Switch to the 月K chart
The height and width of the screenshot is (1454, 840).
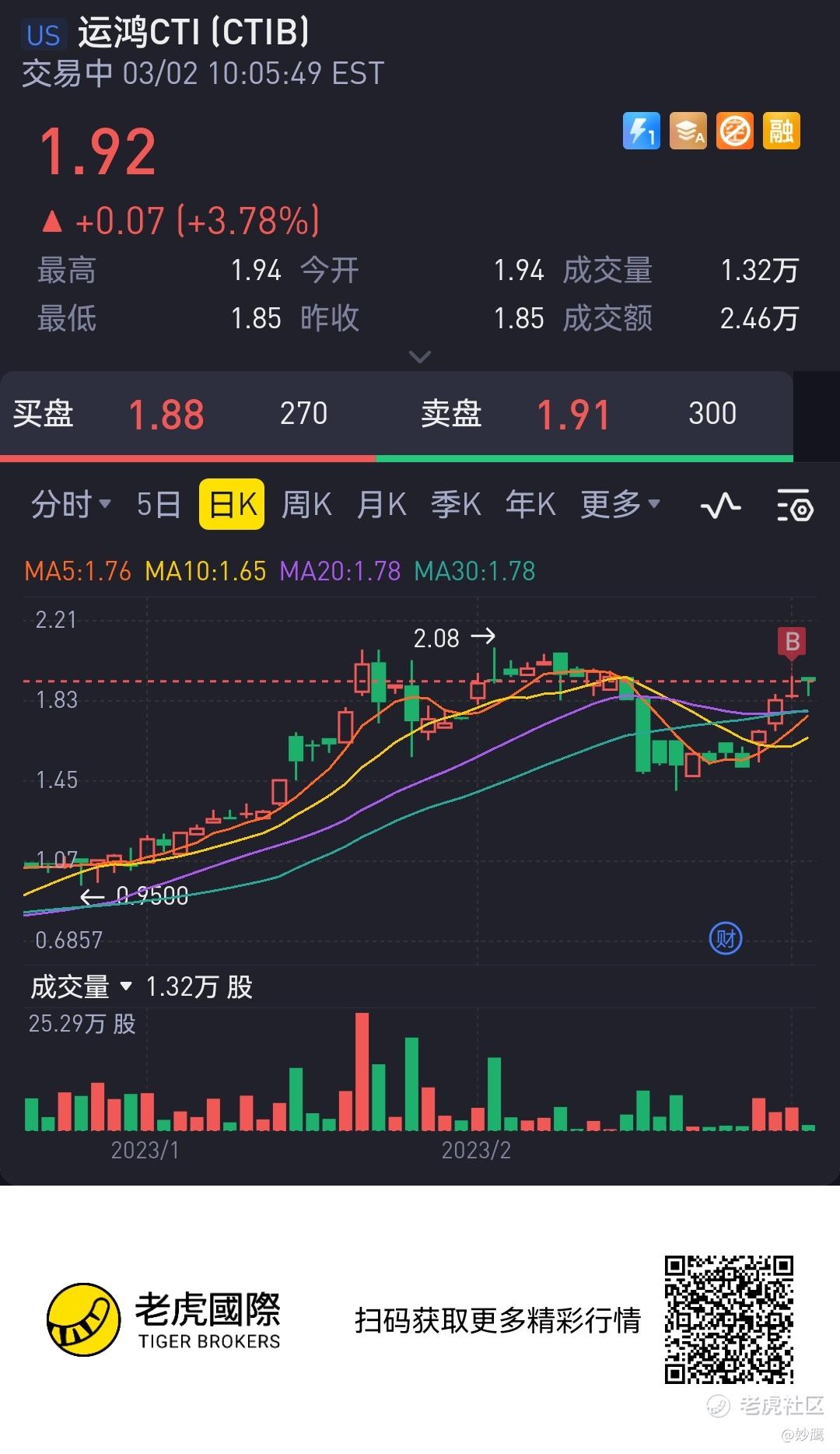click(381, 505)
